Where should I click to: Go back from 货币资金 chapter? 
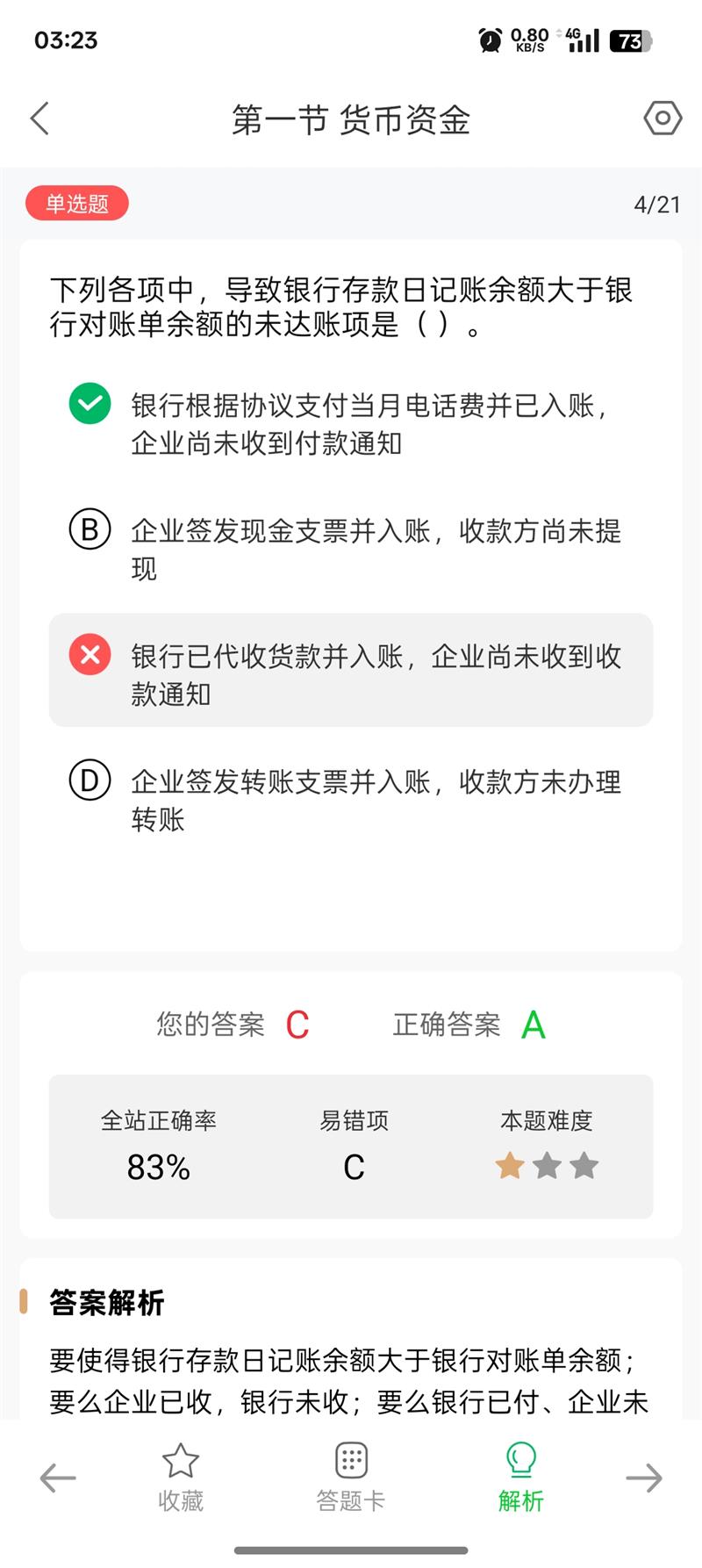(39, 119)
